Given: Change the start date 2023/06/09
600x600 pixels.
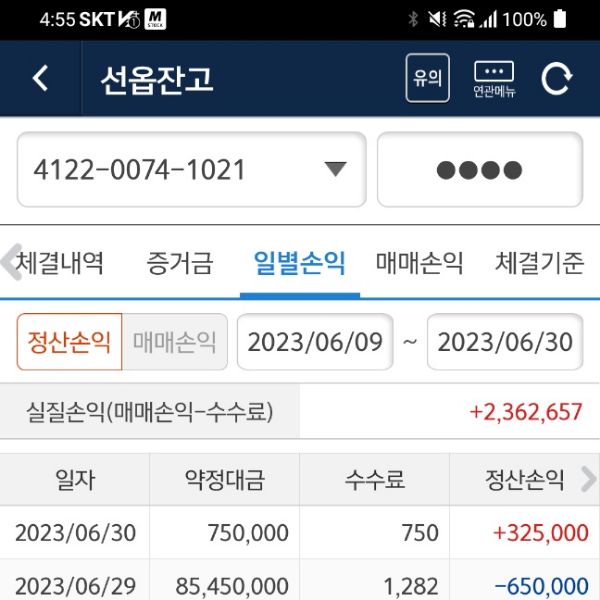Looking at the screenshot, I should tap(314, 342).
